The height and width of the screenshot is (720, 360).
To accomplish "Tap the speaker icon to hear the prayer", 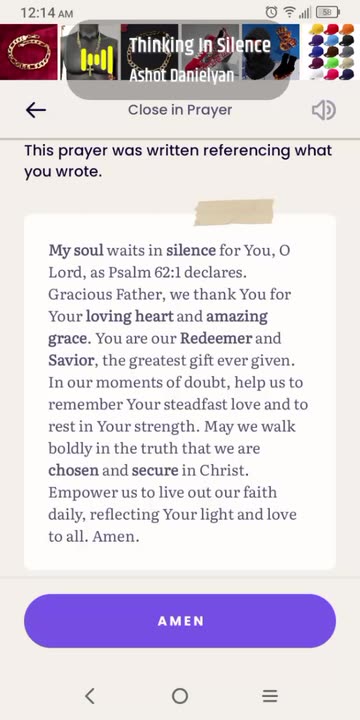I will [x=324, y=110].
